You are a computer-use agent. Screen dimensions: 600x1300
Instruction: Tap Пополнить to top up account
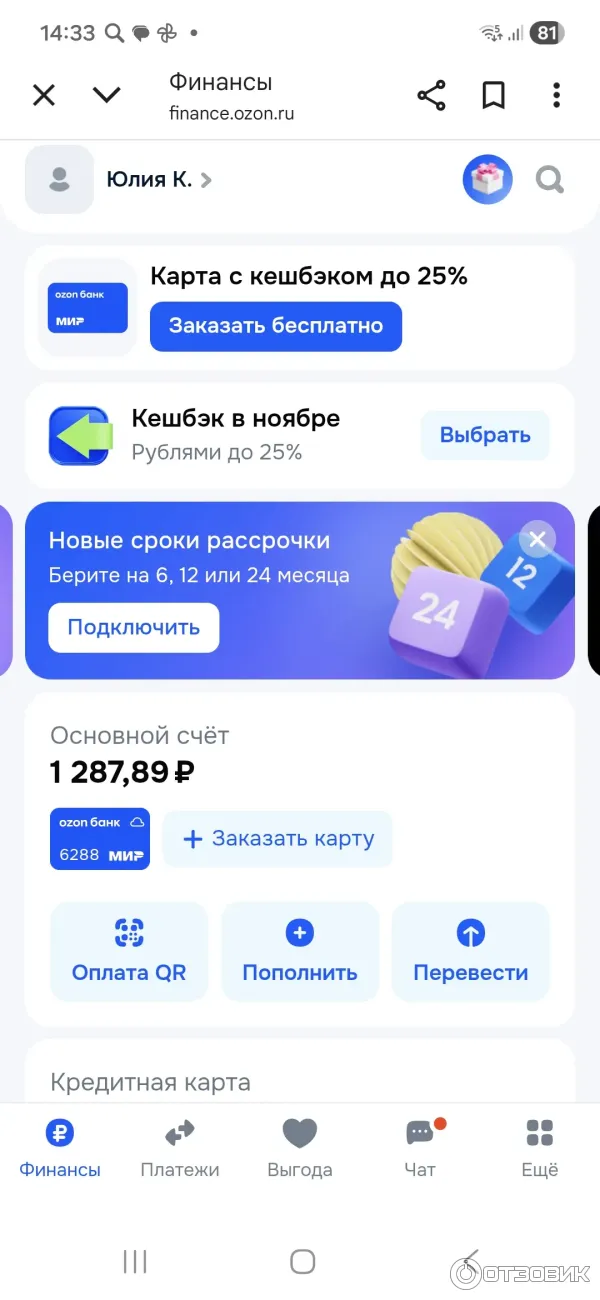[x=300, y=951]
